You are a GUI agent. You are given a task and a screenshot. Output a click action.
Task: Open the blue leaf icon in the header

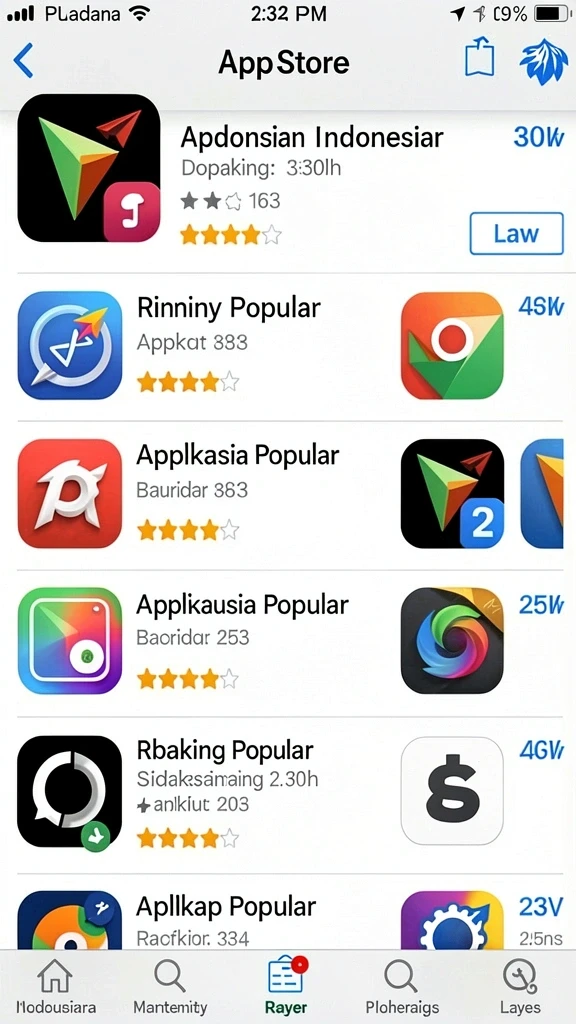coord(543,61)
